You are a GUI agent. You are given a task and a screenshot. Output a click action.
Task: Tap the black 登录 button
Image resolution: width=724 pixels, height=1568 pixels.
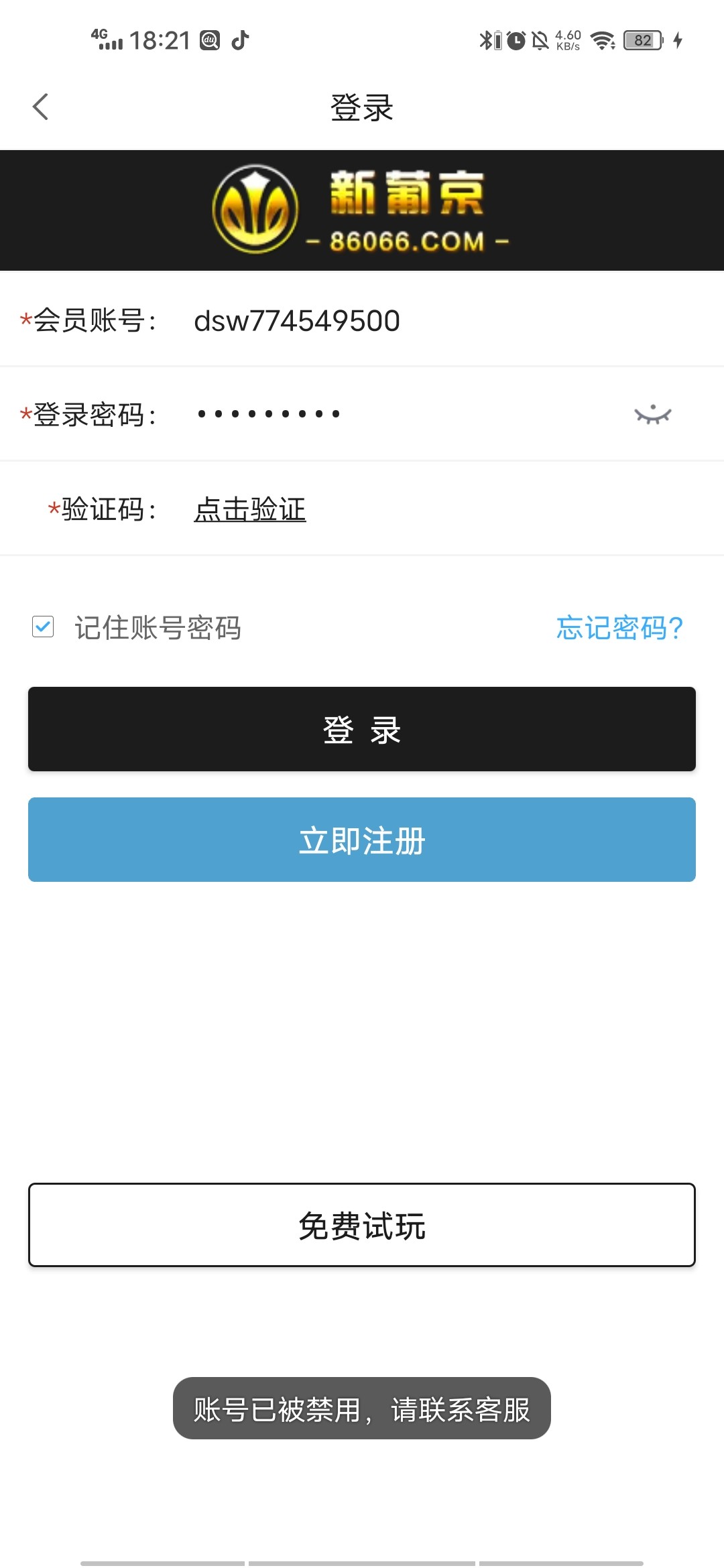(x=362, y=729)
